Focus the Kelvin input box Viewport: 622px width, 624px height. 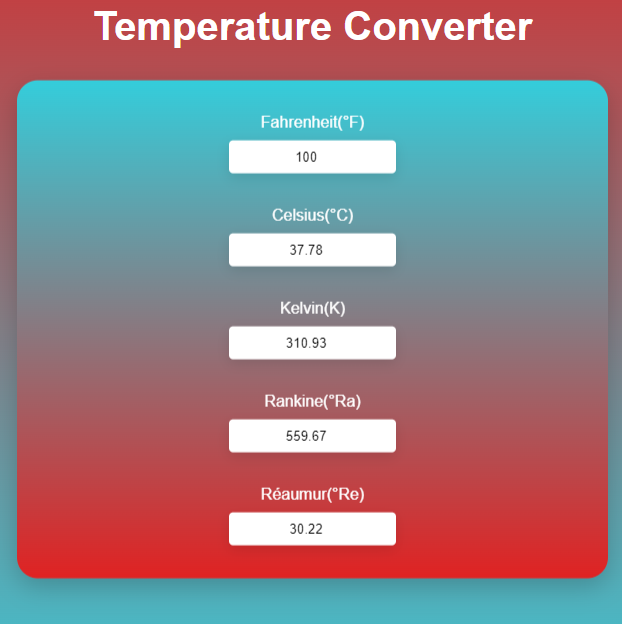[x=312, y=343]
